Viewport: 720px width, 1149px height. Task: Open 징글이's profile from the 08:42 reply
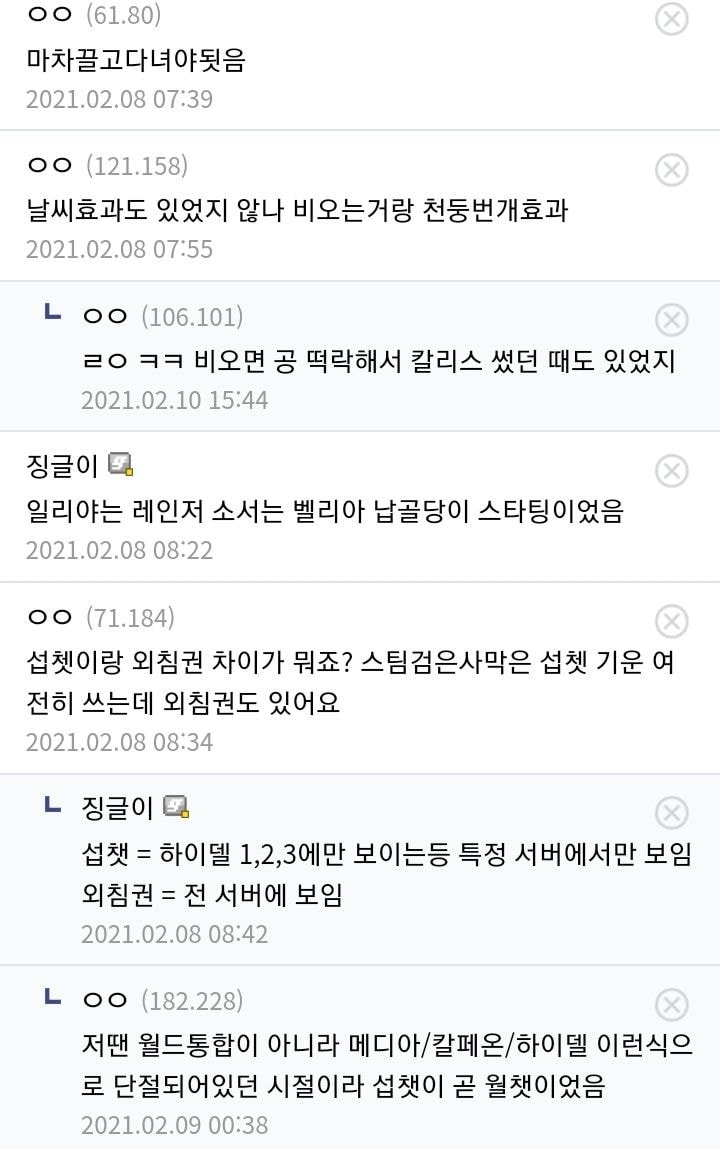coord(118,806)
